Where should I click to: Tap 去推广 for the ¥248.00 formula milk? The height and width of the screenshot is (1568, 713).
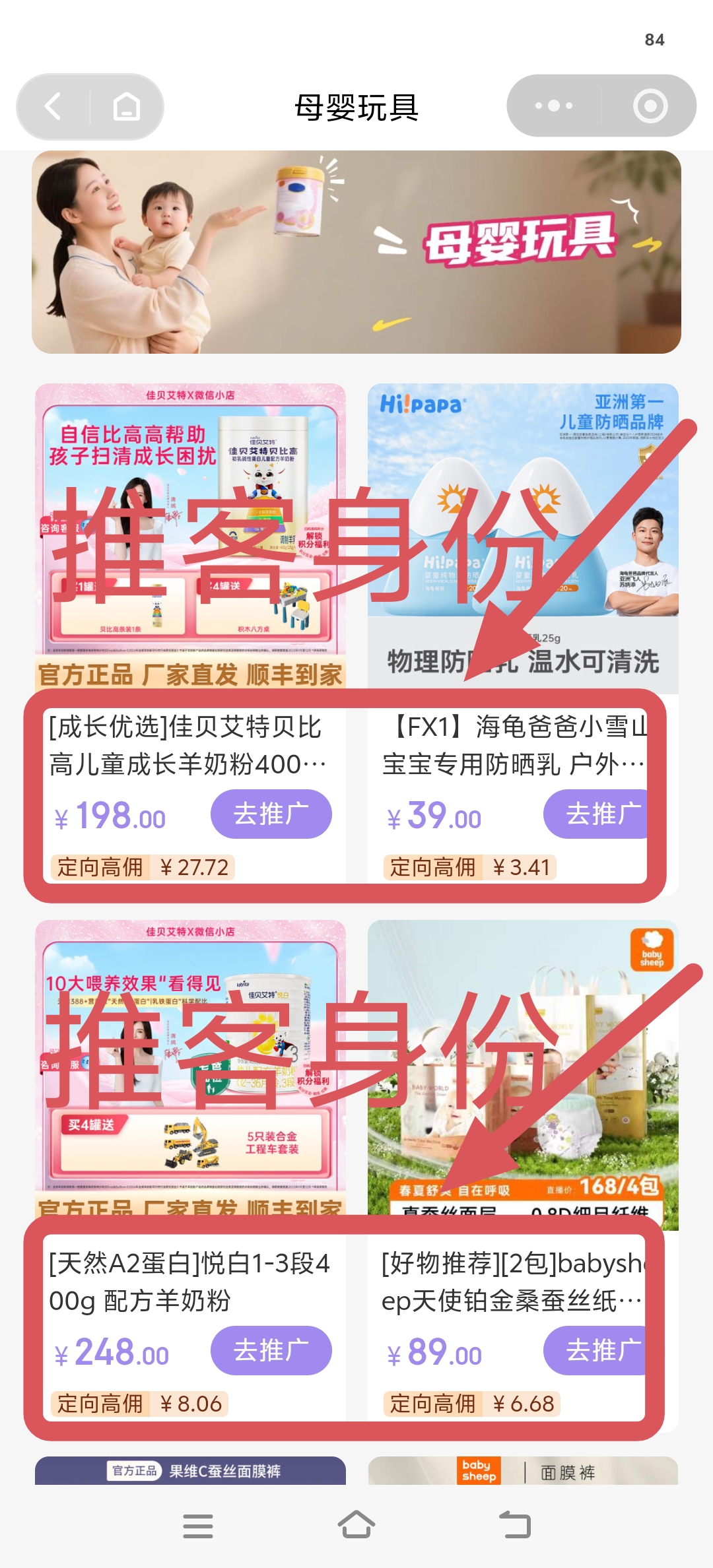coord(271,1350)
